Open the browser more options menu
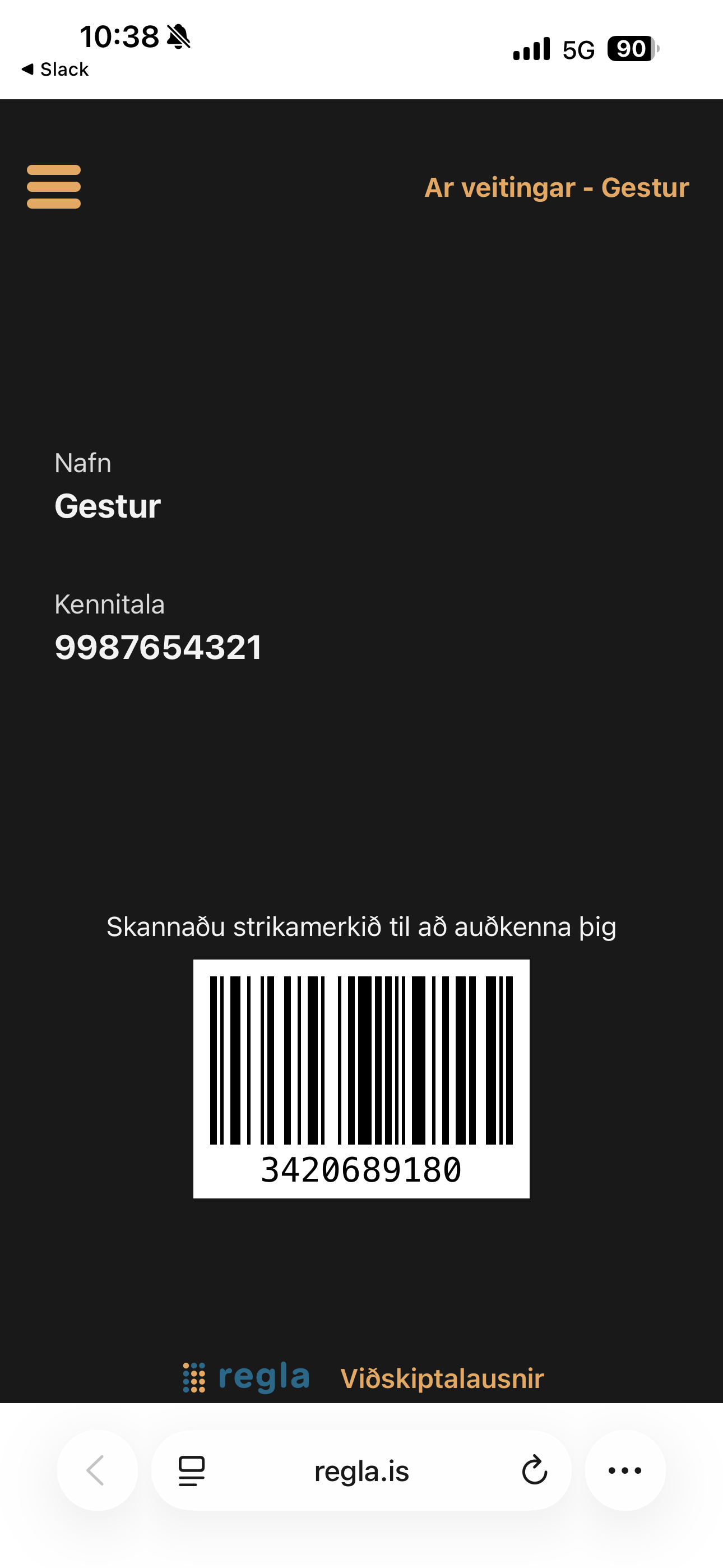Viewport: 723px width, 1568px height. coord(625,1470)
